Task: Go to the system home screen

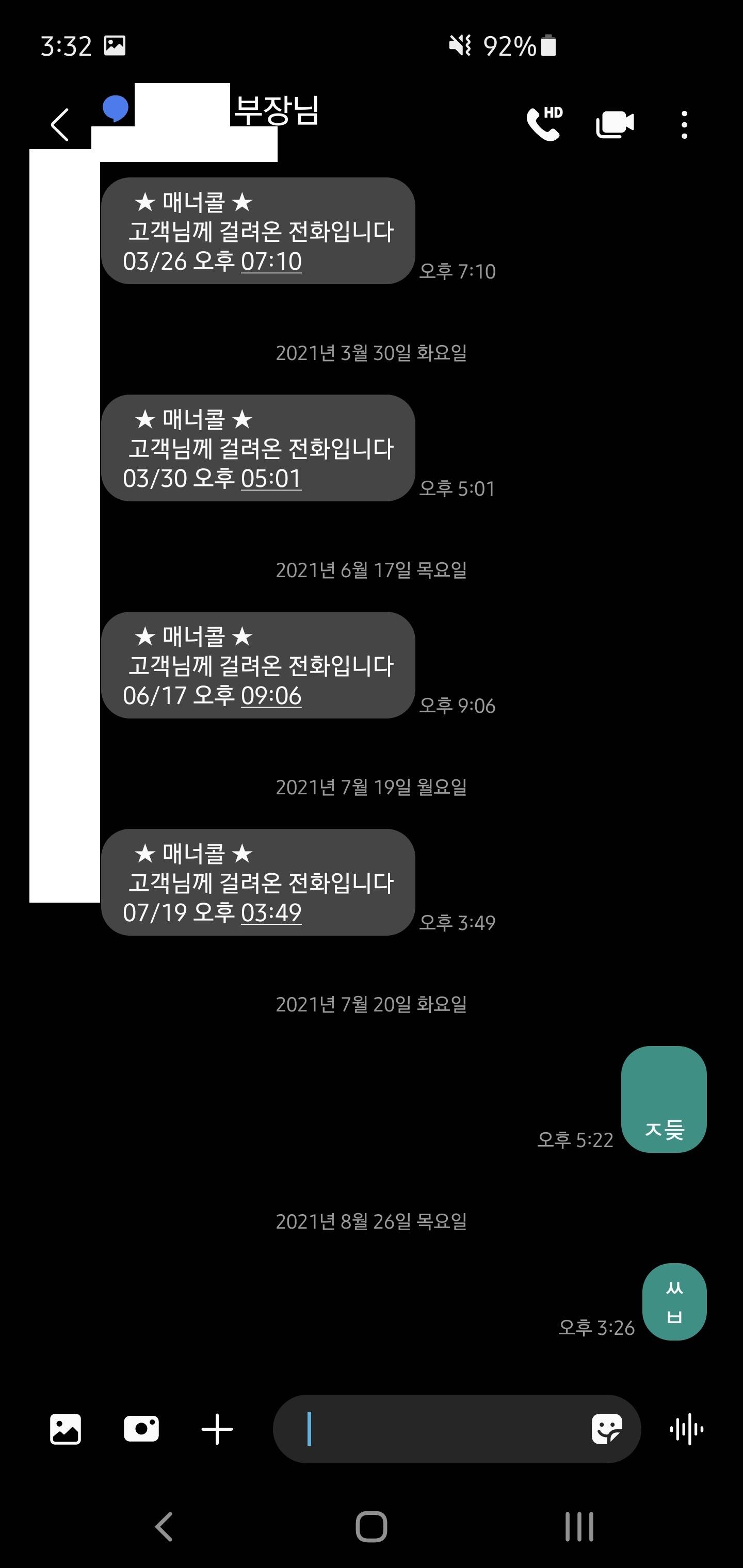Action: coord(371,1527)
